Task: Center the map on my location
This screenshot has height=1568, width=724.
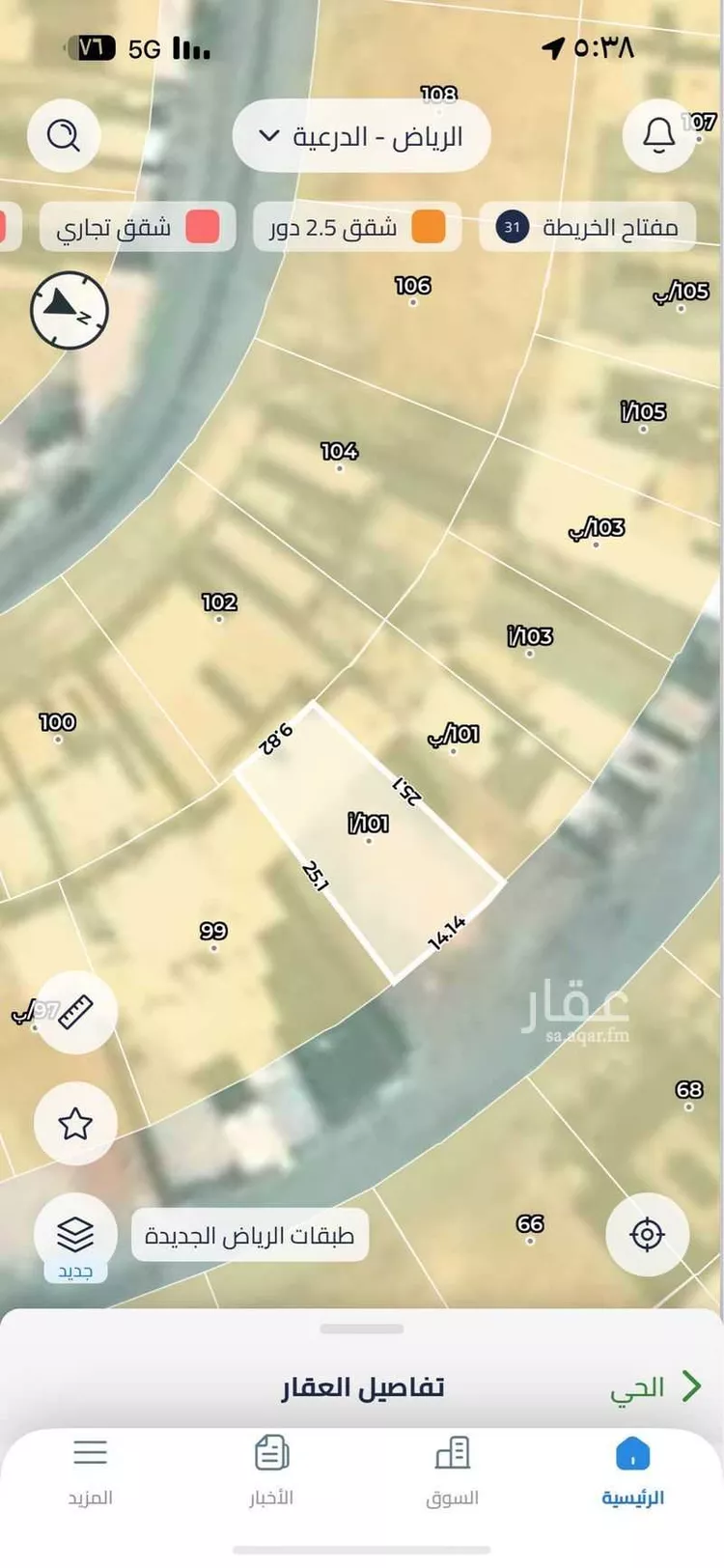Action: [647, 1235]
